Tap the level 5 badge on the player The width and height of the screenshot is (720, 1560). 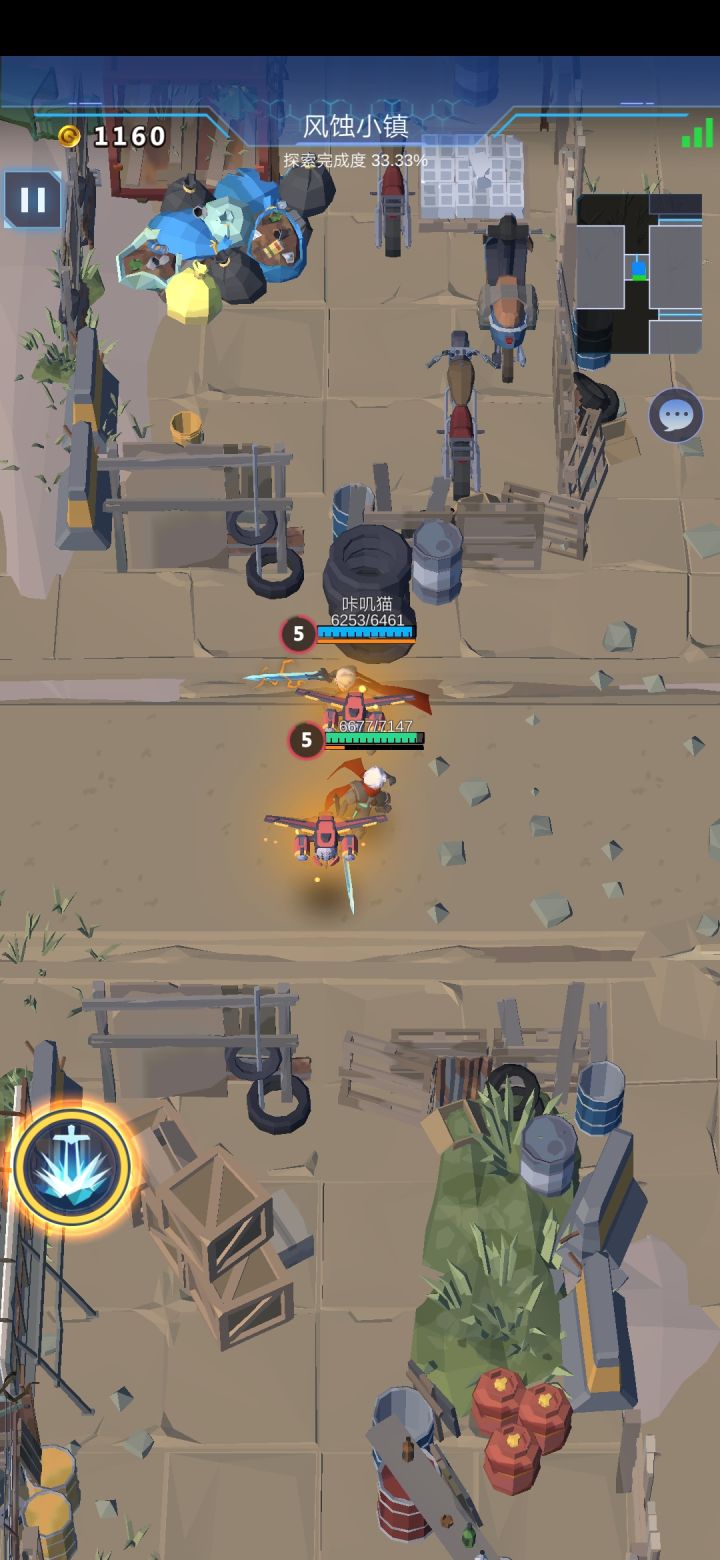[307, 741]
